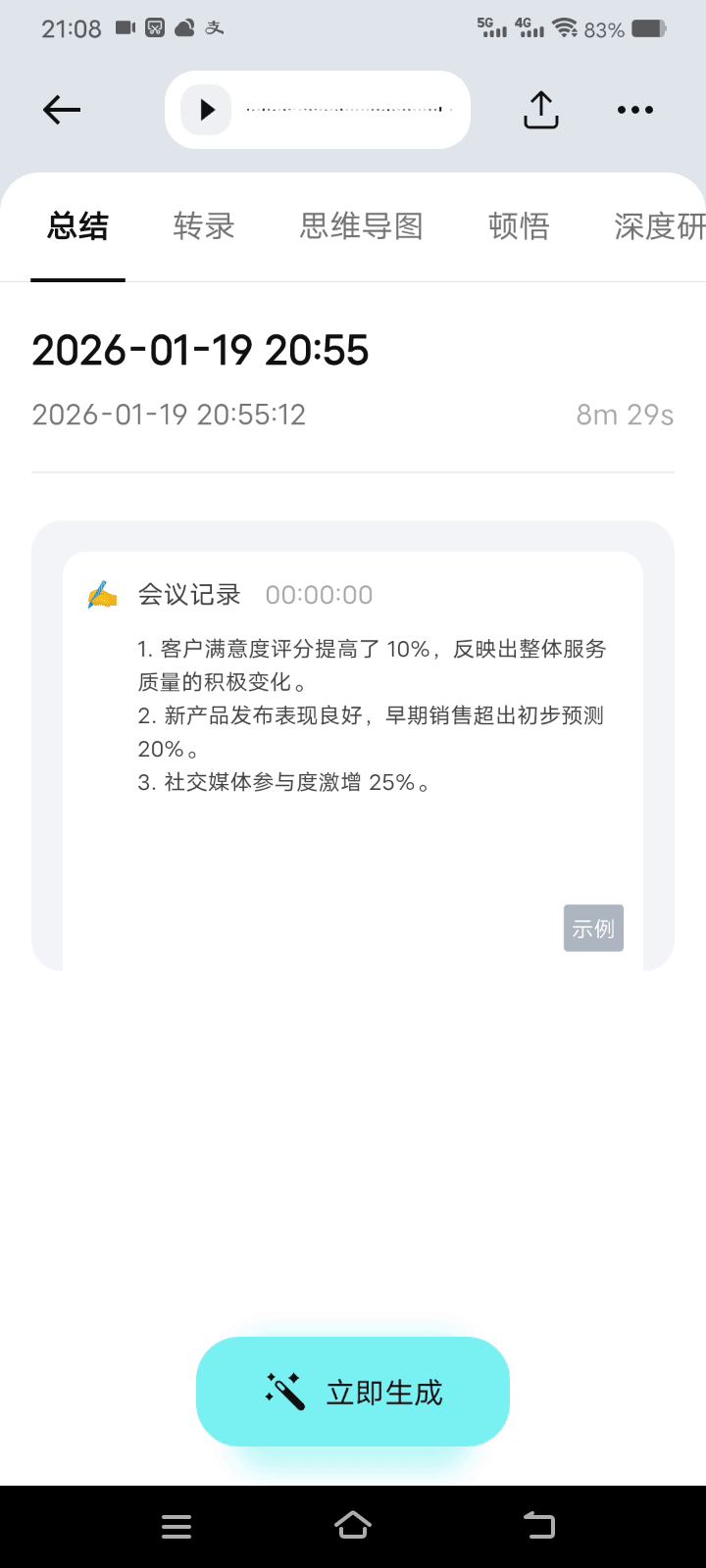Tap the system home button
The height and width of the screenshot is (1568, 706).
[x=353, y=1526]
